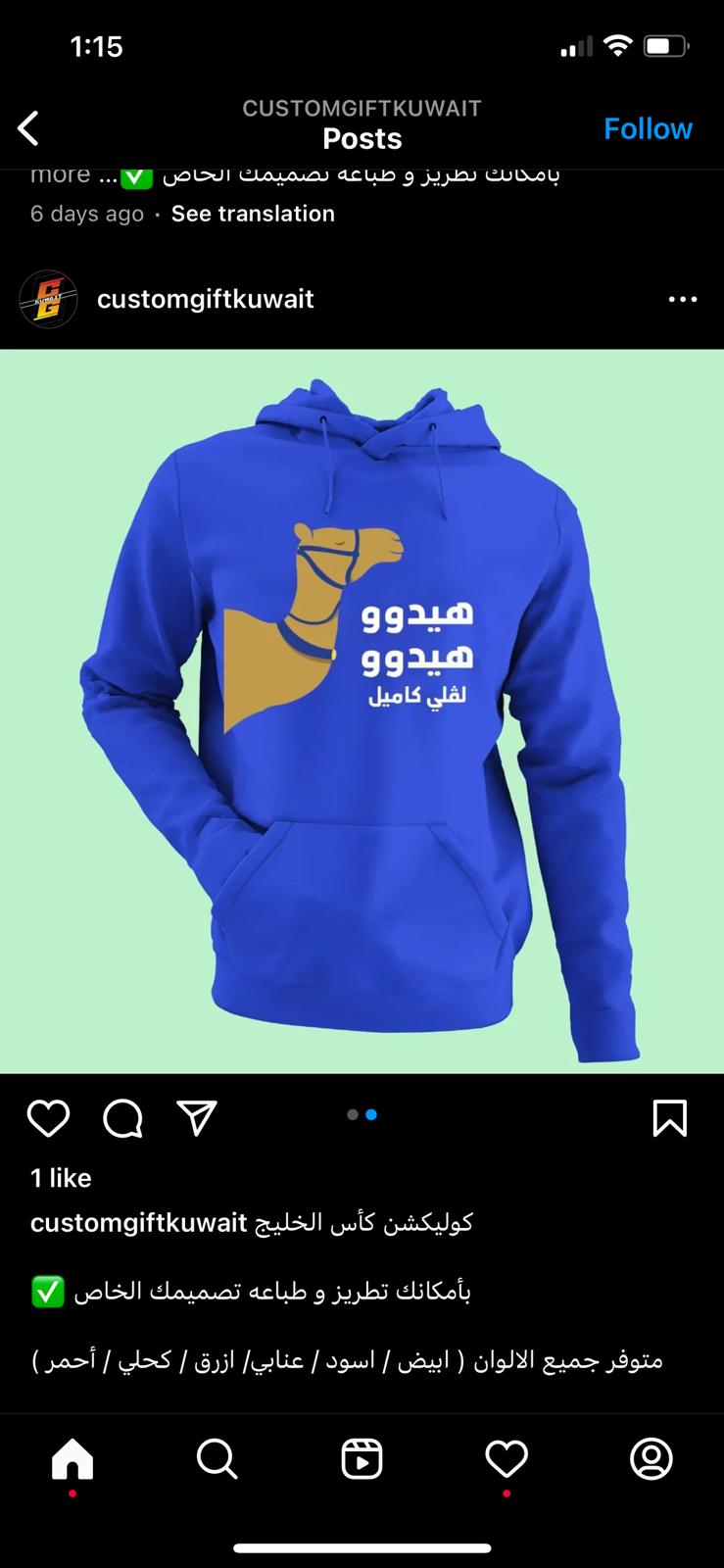This screenshot has width=724, height=1568.
Task: Tap See translation under the previous post
Action: point(253,214)
